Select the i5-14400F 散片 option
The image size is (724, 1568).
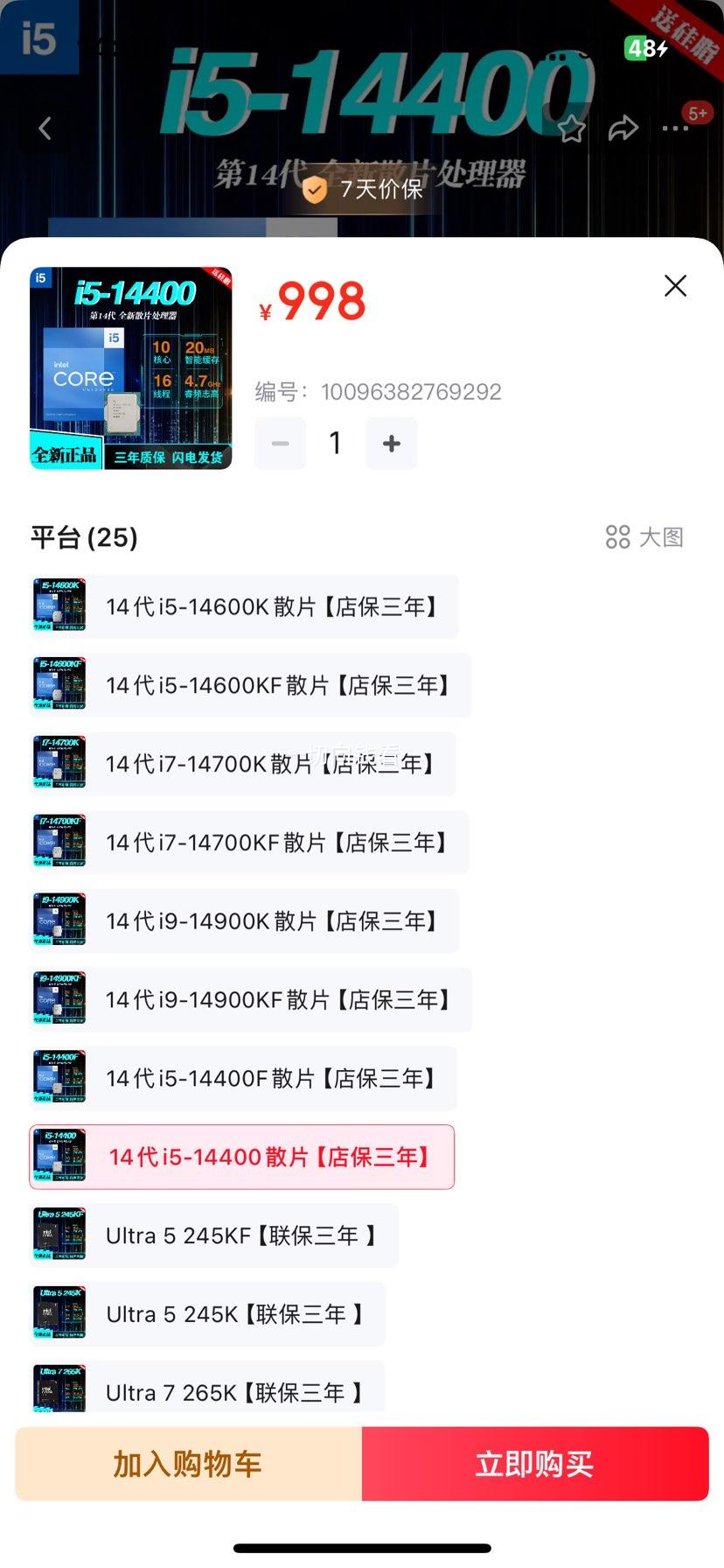coord(243,1078)
